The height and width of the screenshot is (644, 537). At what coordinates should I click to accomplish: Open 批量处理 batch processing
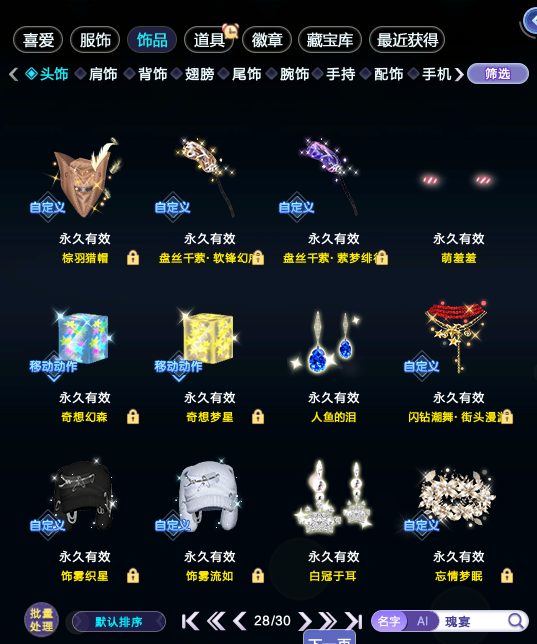[41, 620]
